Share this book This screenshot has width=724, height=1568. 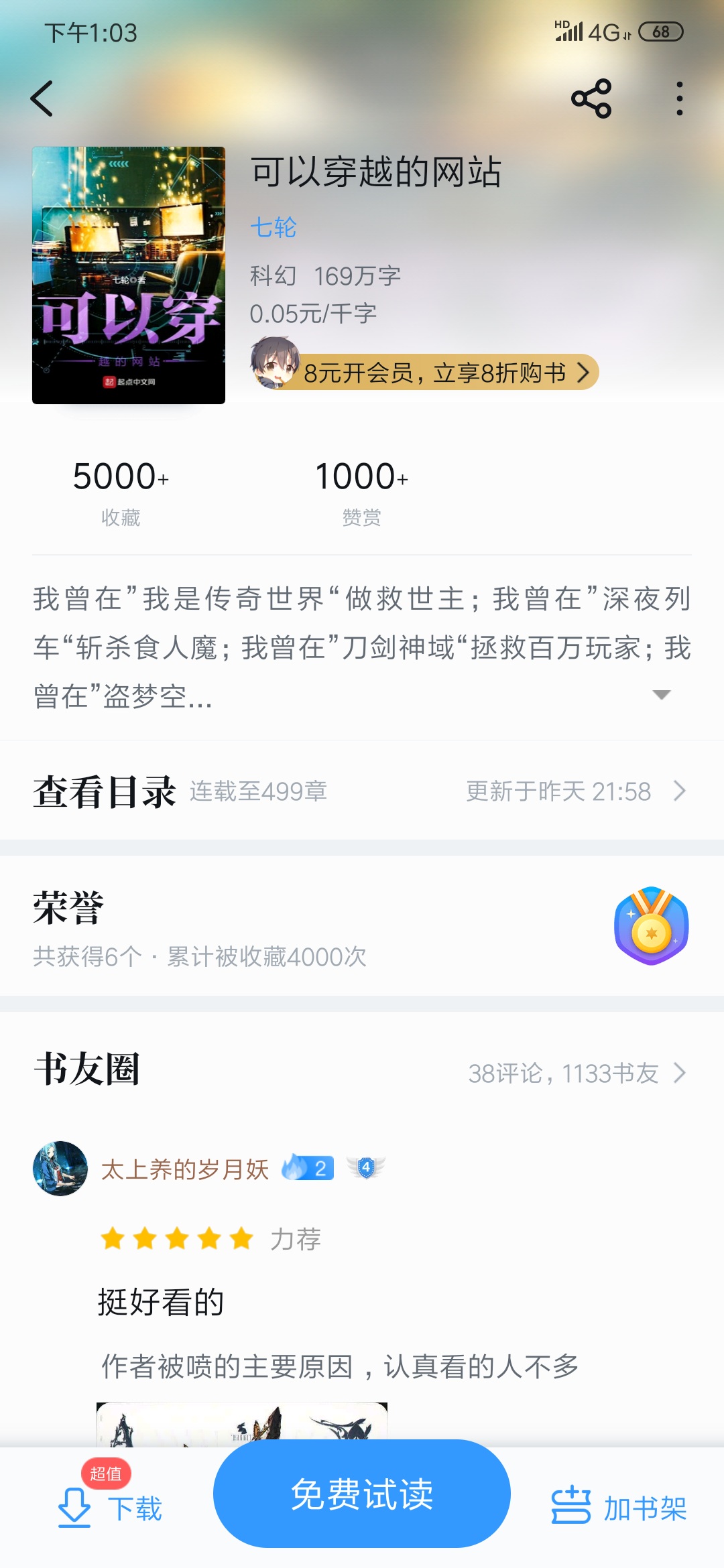pyautogui.click(x=591, y=99)
